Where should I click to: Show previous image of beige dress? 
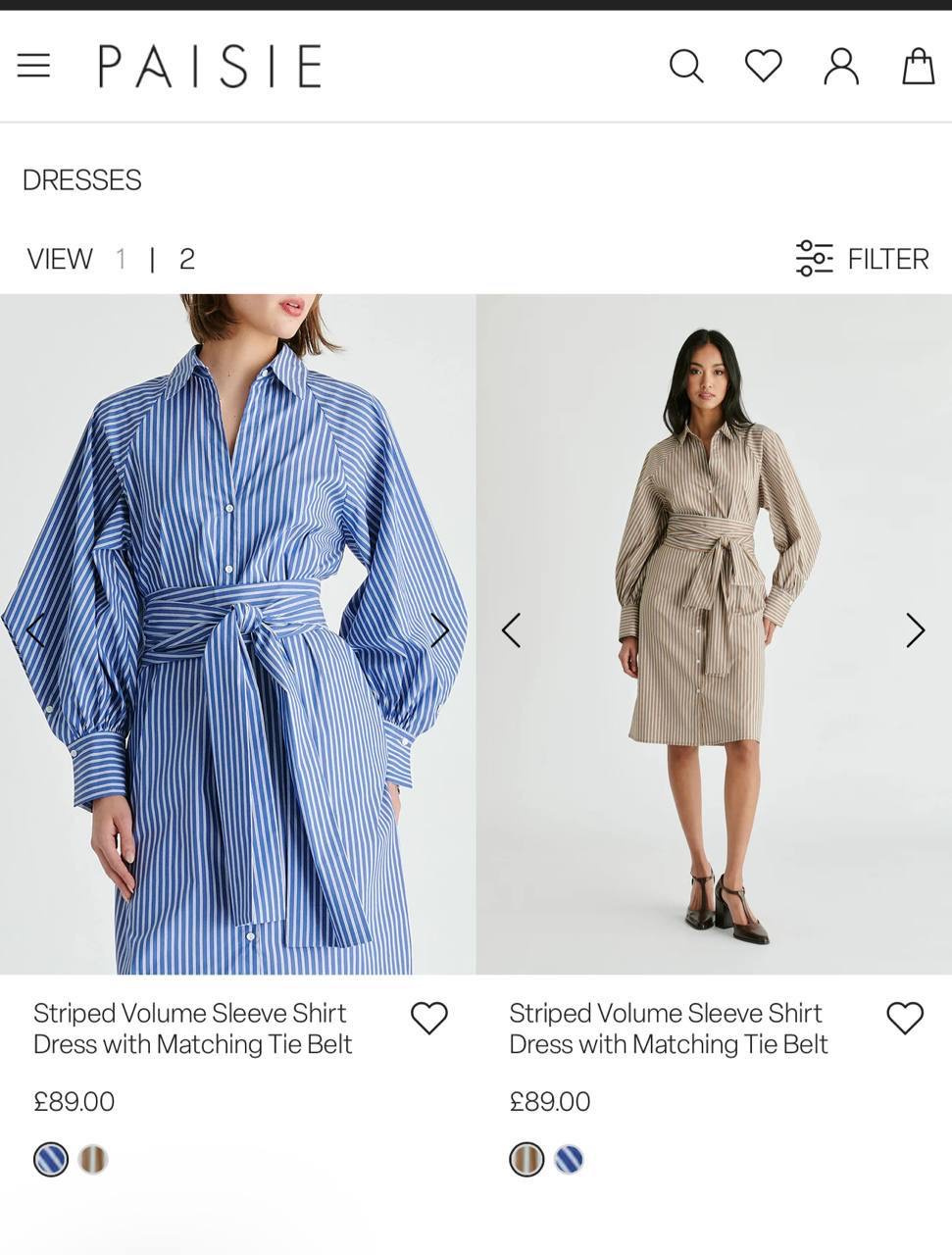[511, 629]
